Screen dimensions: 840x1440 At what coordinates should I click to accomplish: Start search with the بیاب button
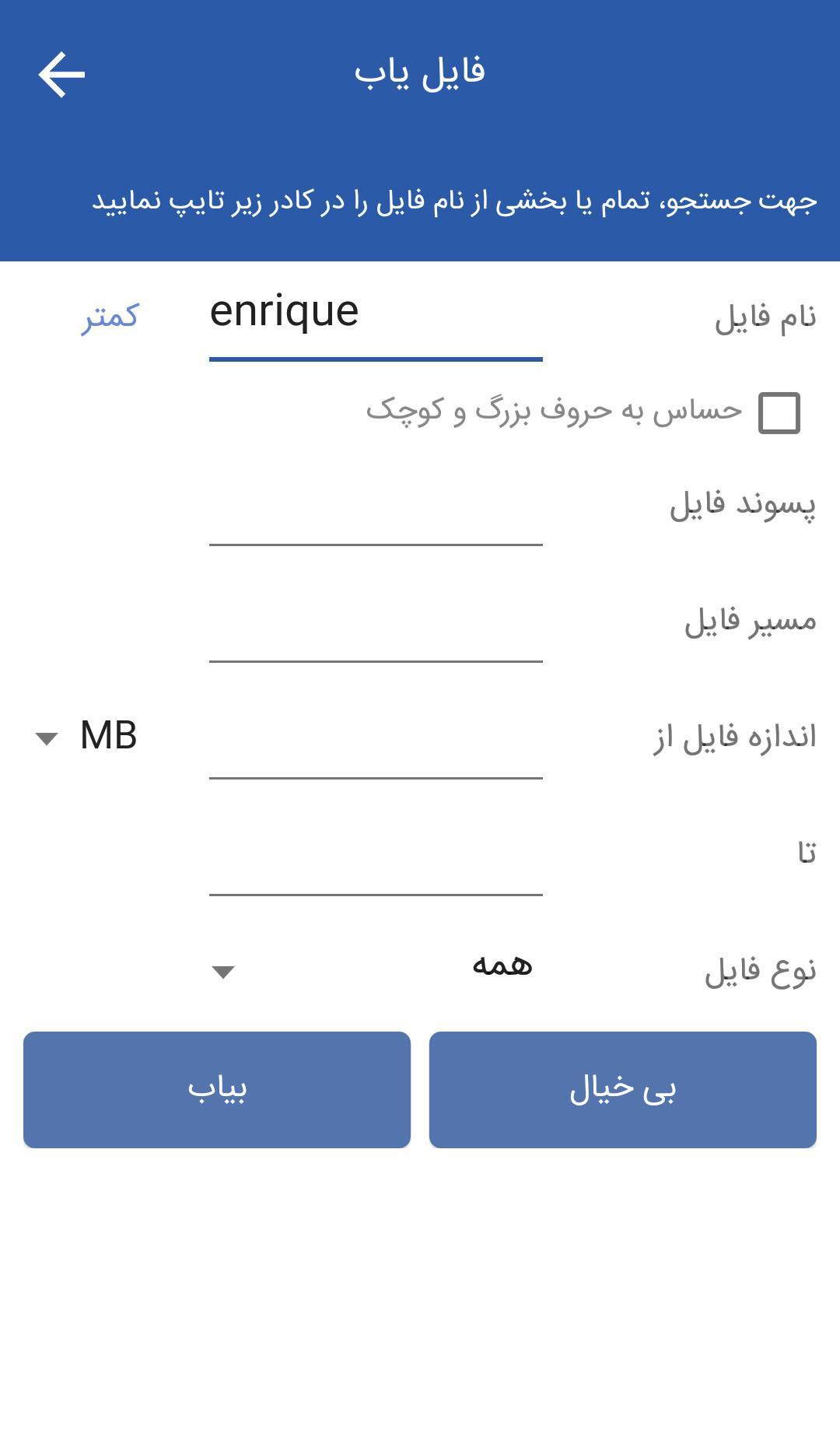pos(217,1089)
